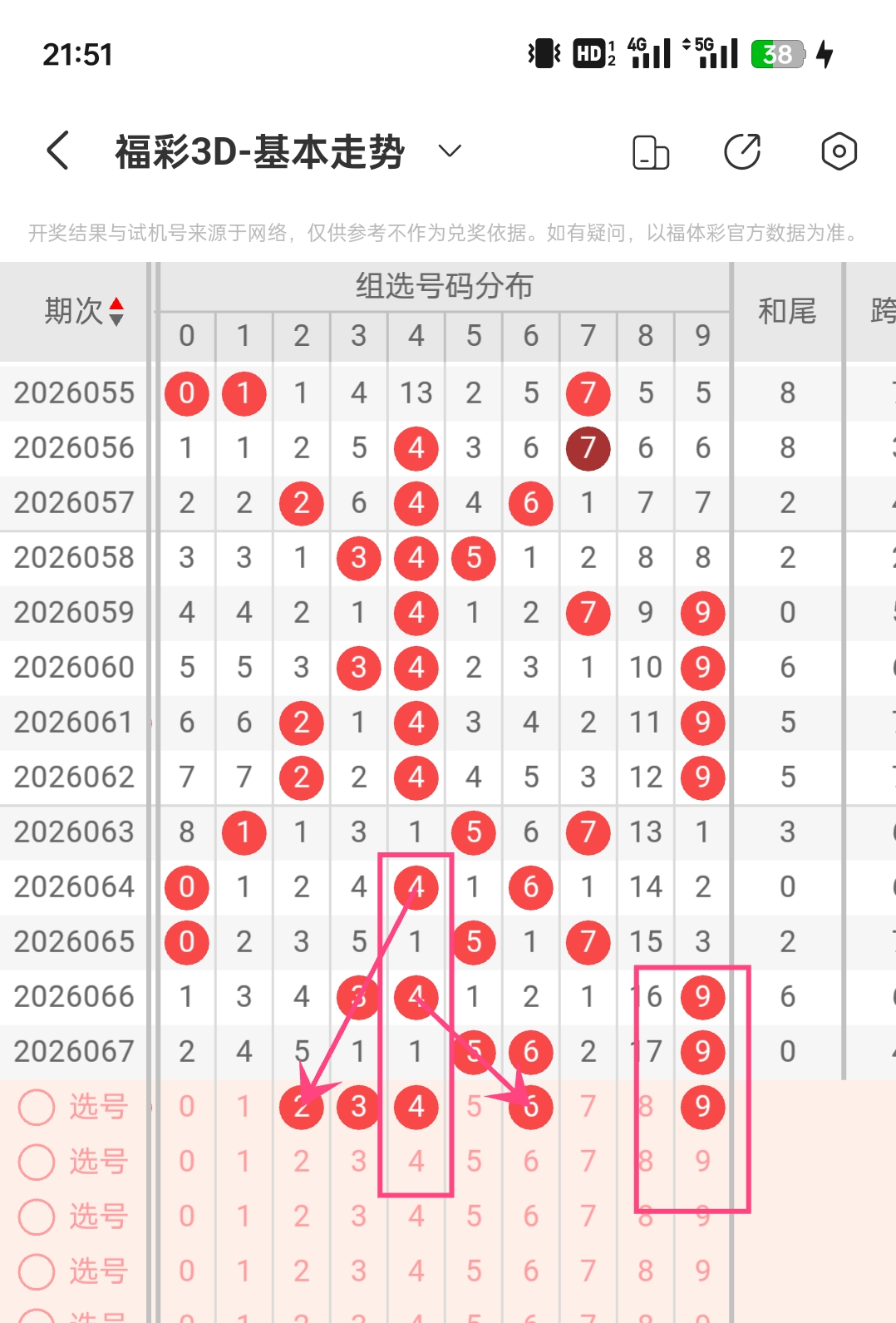
Task: Select the circle on the first 选号 row
Action: click(x=37, y=1107)
